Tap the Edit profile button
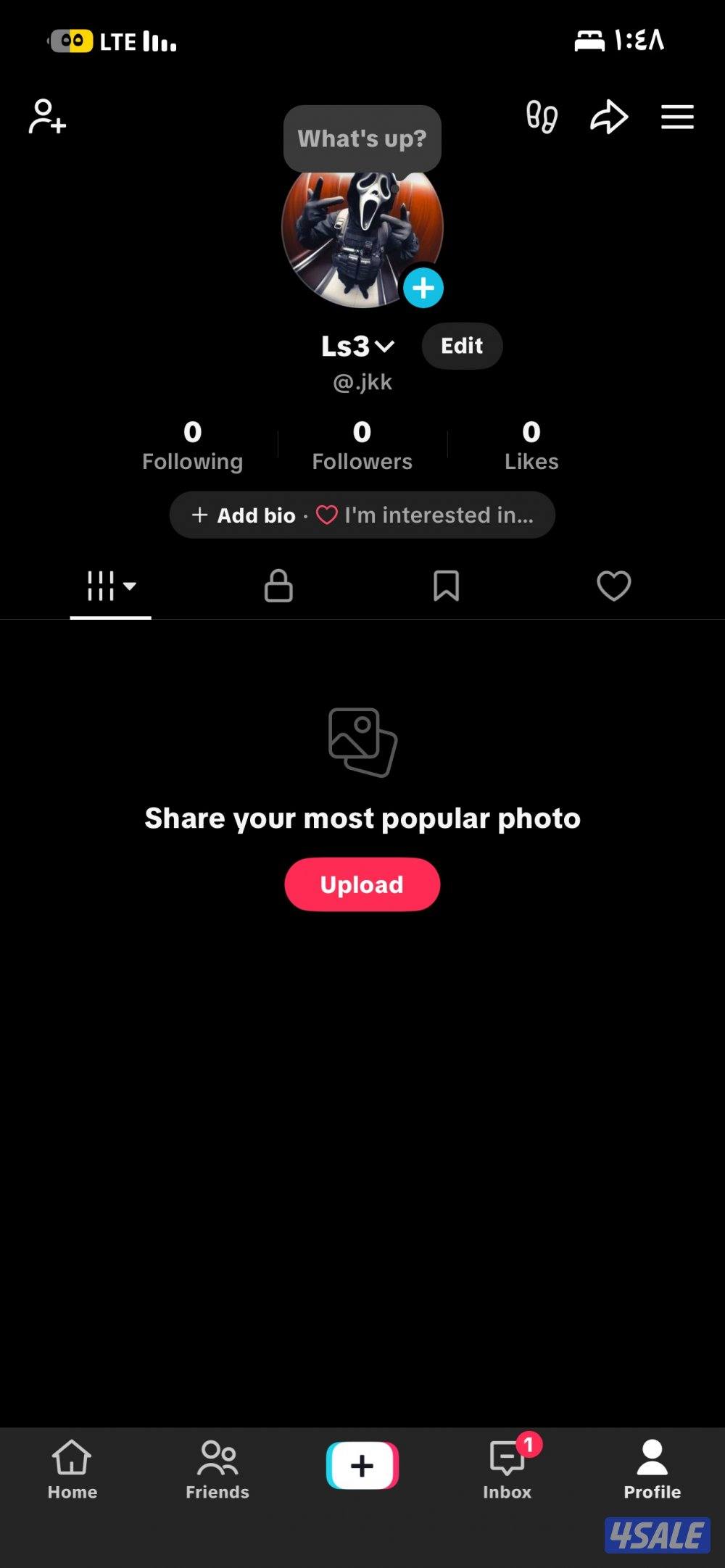Image resolution: width=725 pixels, height=1568 pixels. point(462,346)
